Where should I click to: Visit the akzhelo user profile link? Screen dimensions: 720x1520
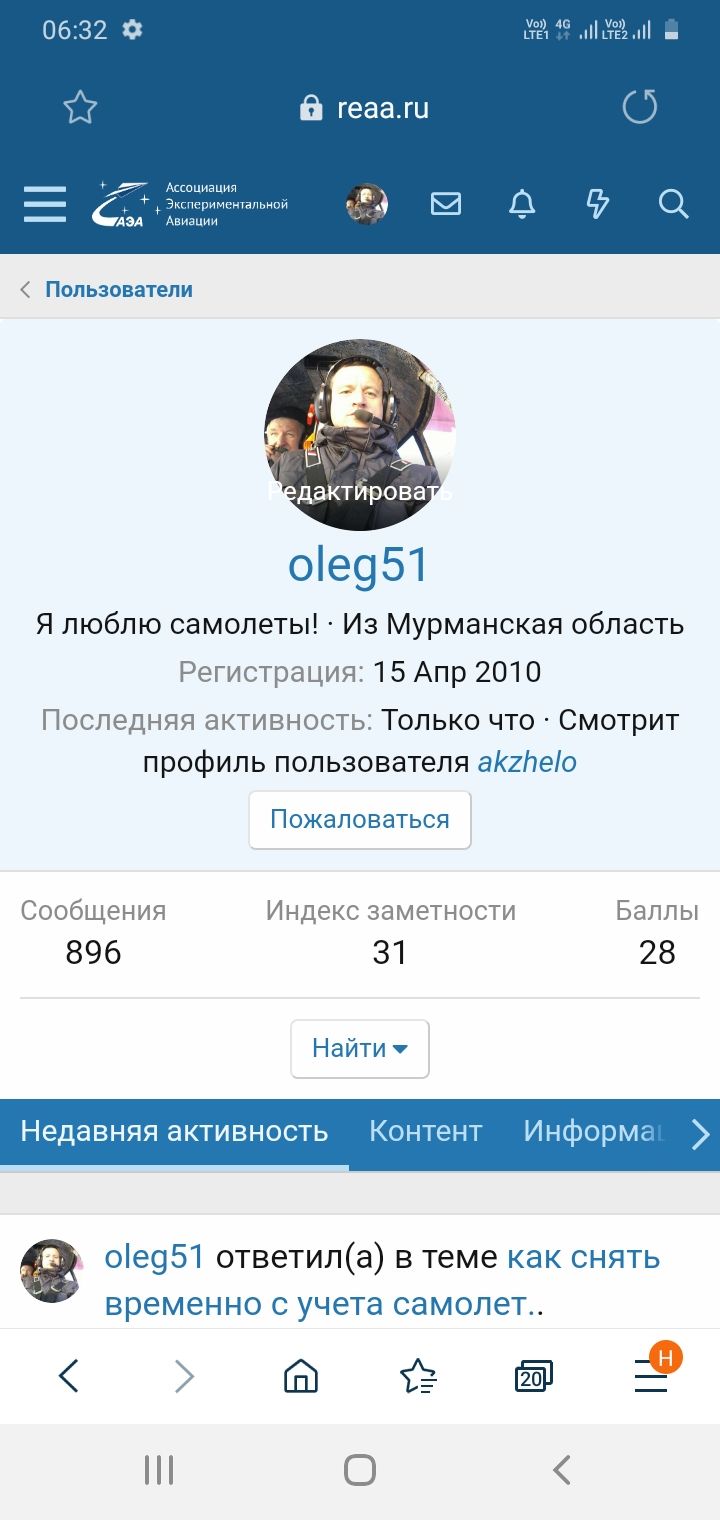pyautogui.click(x=528, y=762)
